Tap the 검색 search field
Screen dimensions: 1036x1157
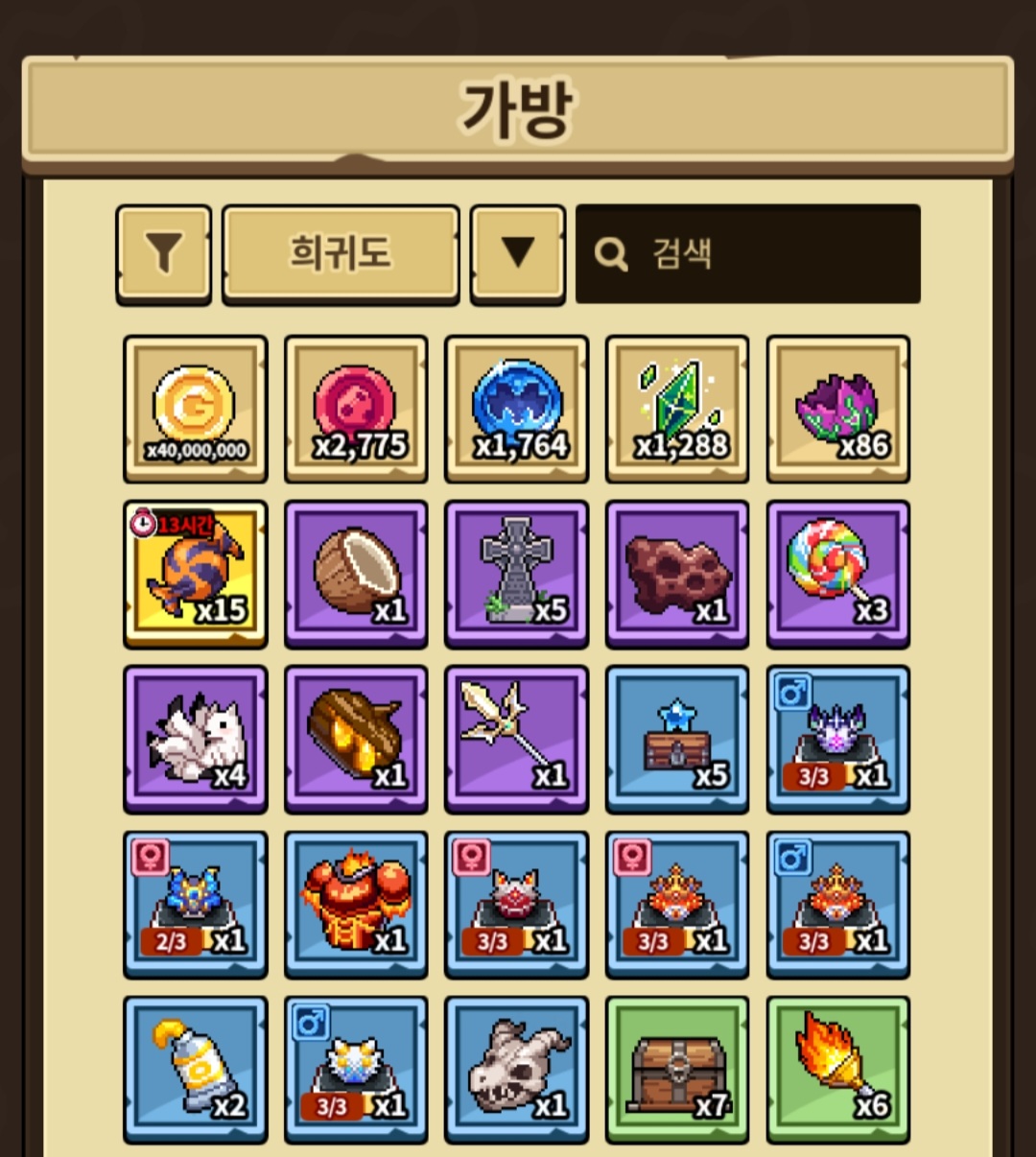click(x=748, y=254)
